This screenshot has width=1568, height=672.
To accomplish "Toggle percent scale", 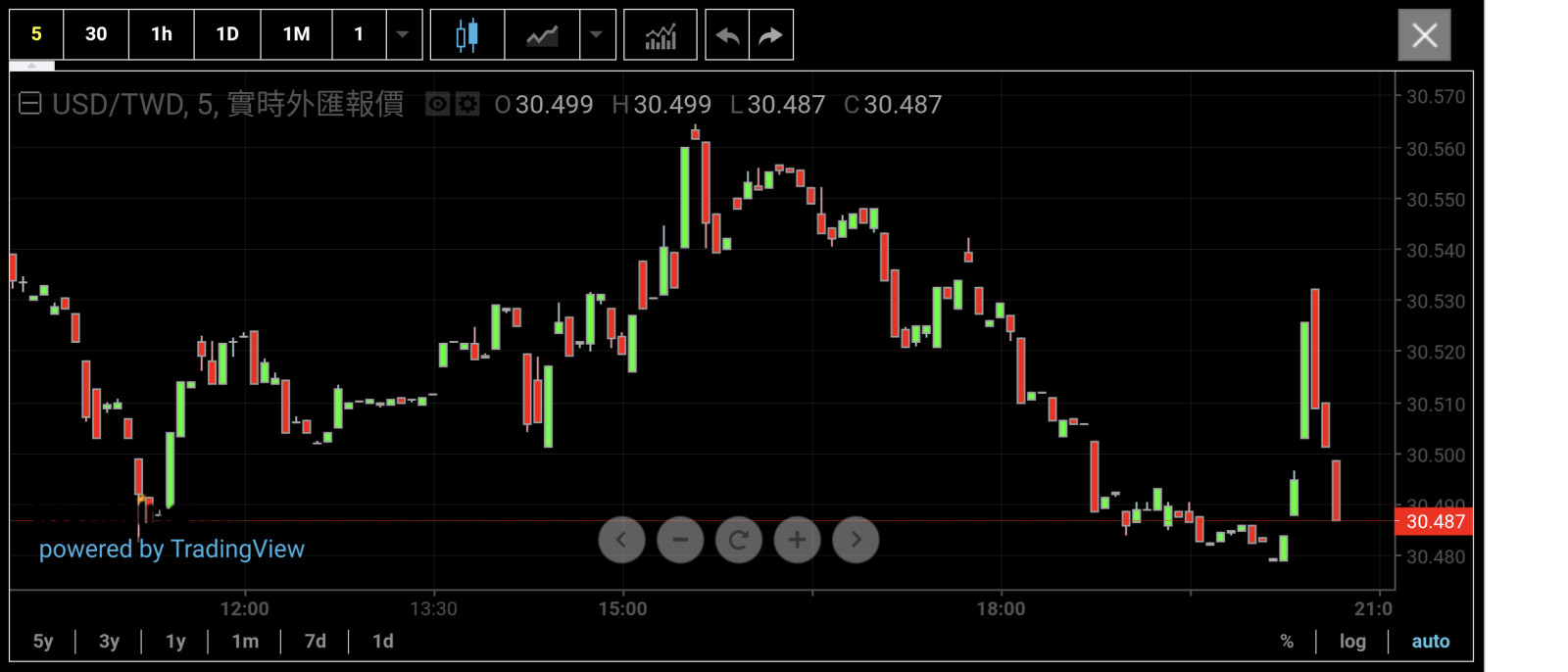I will point(1287,642).
